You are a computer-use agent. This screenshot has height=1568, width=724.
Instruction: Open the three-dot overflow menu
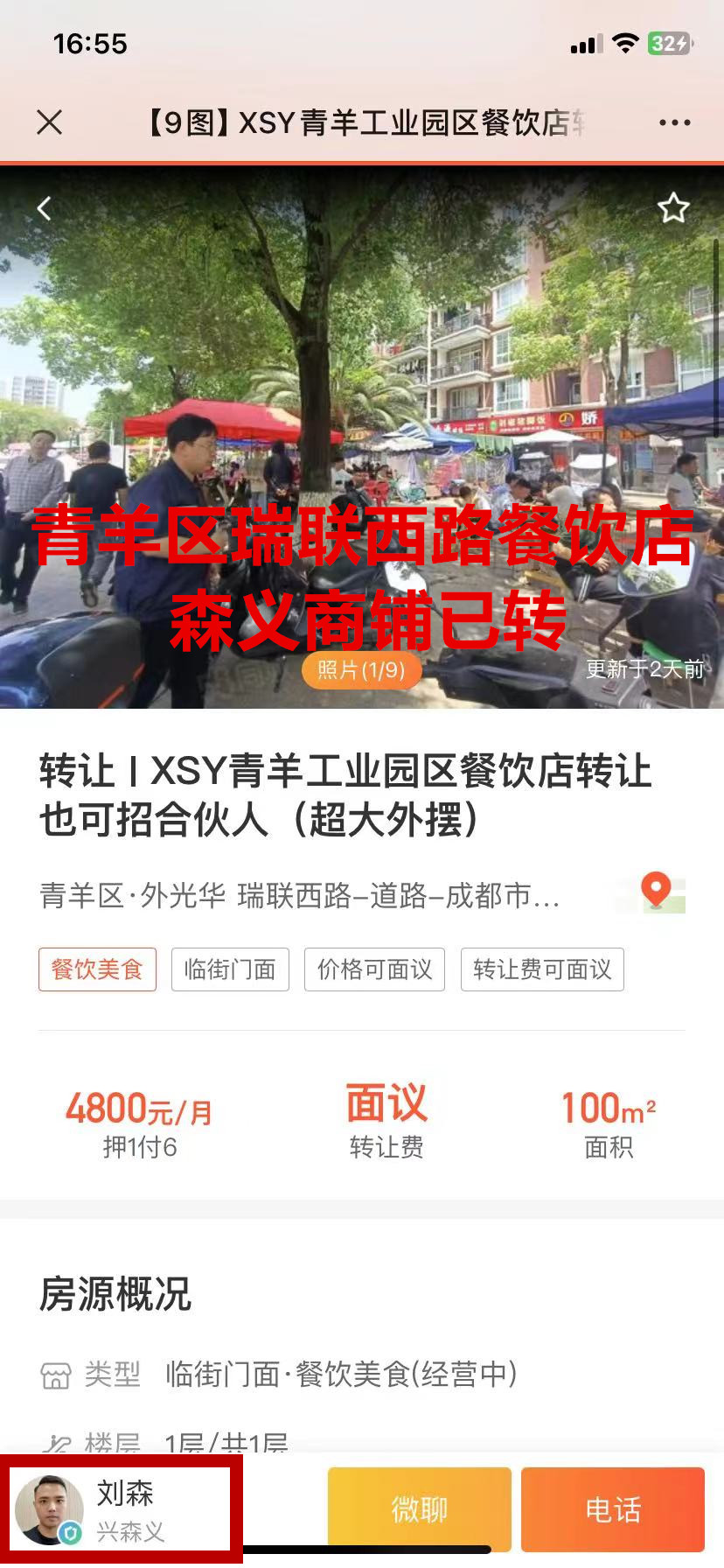(x=674, y=122)
